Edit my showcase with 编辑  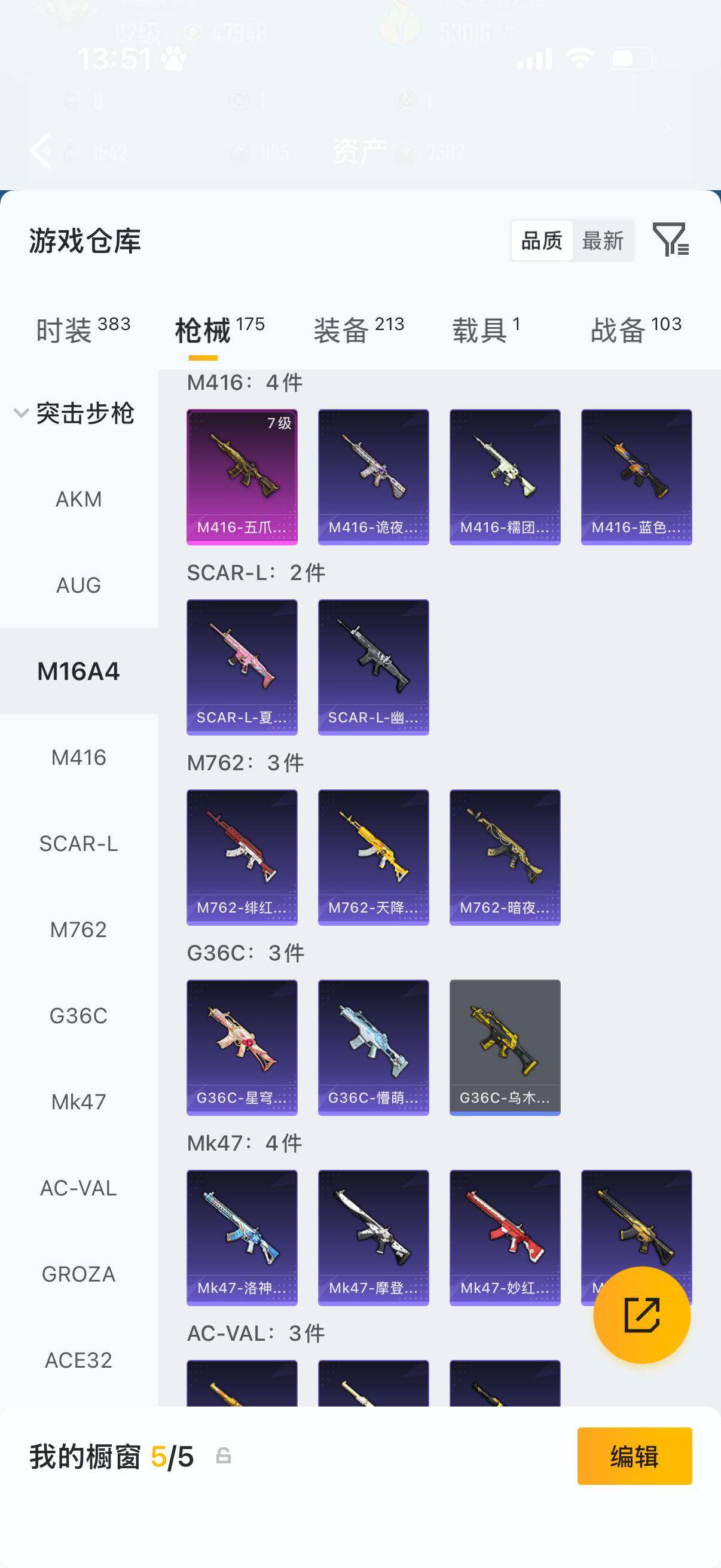tap(634, 1456)
